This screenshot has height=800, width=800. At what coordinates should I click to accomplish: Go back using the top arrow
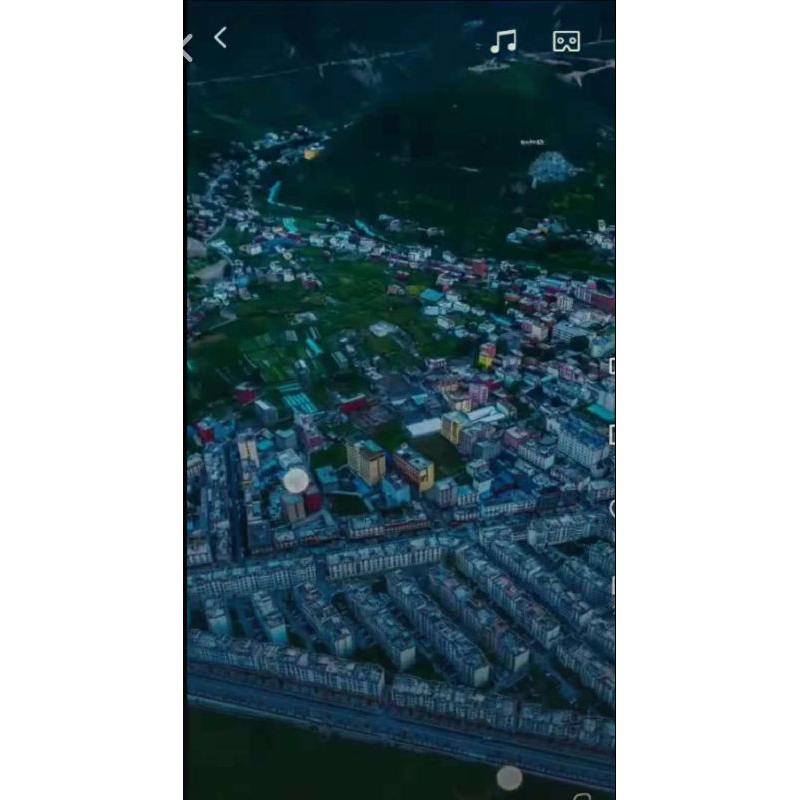[220, 38]
